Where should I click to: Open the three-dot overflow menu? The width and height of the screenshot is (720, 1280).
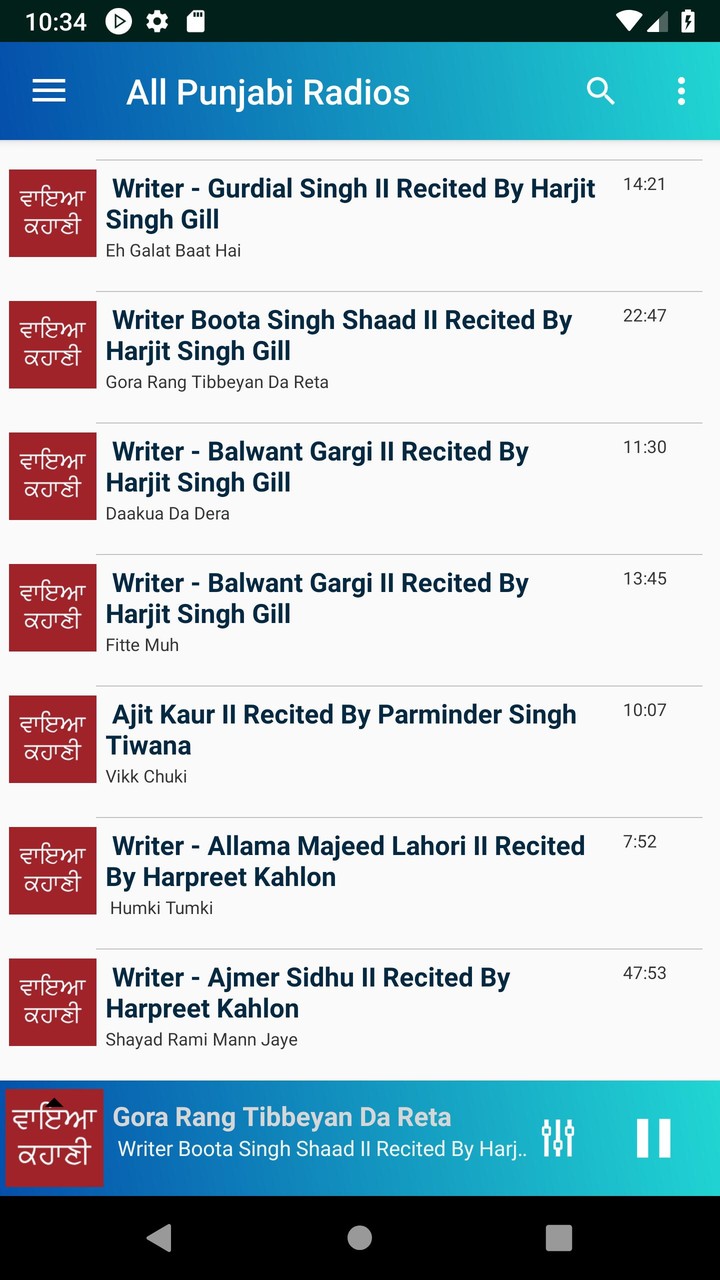[681, 91]
